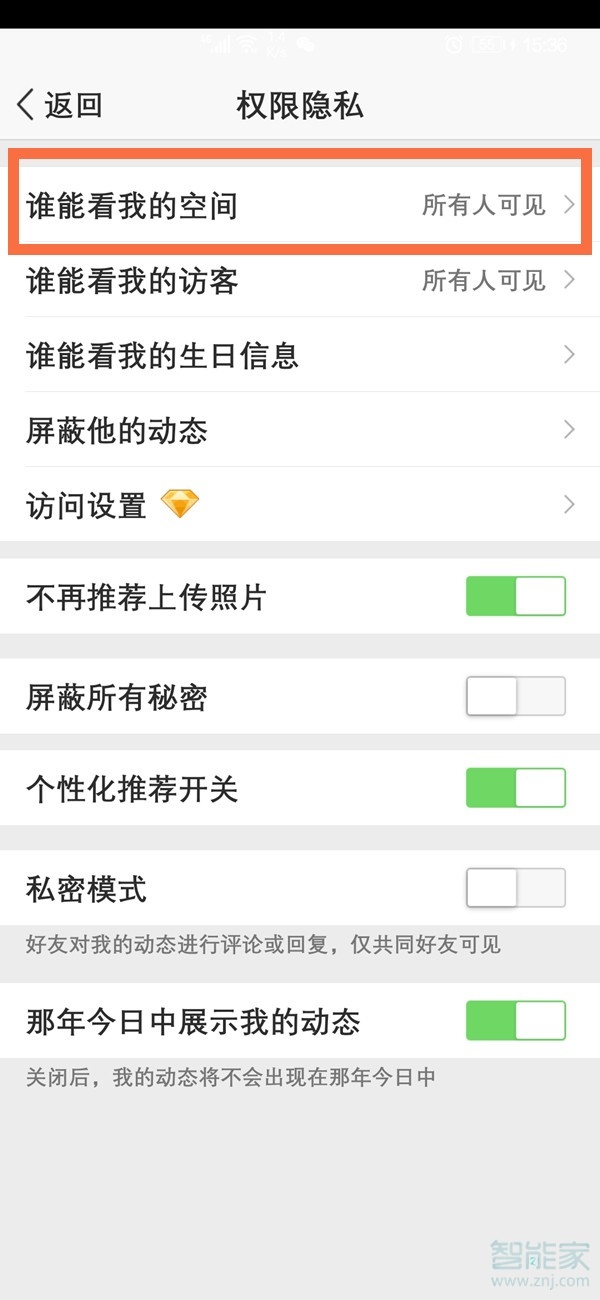Enable 屏蔽所有秘密 switch
This screenshot has height=1300, width=600.
(515, 696)
